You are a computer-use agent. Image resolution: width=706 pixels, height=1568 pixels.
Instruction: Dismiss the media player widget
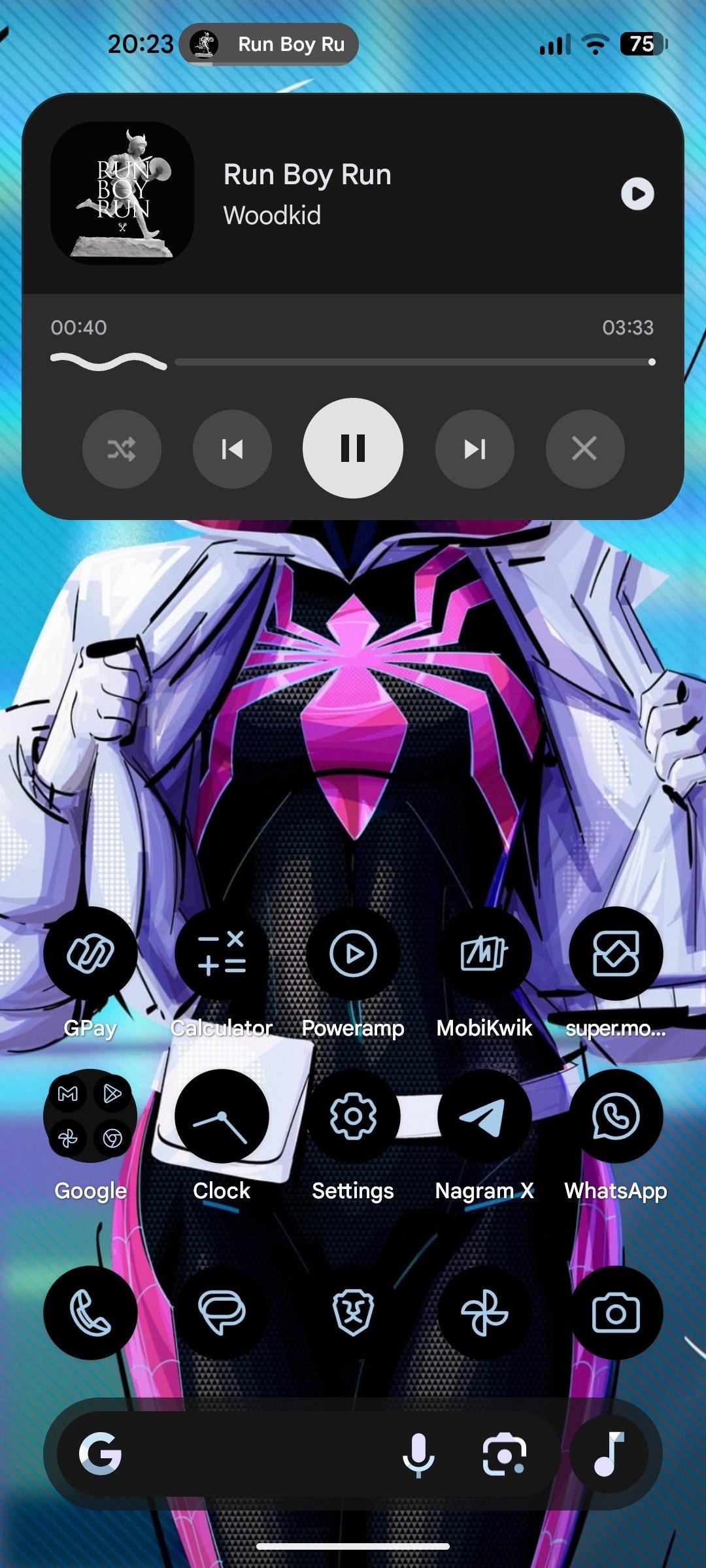(x=584, y=449)
